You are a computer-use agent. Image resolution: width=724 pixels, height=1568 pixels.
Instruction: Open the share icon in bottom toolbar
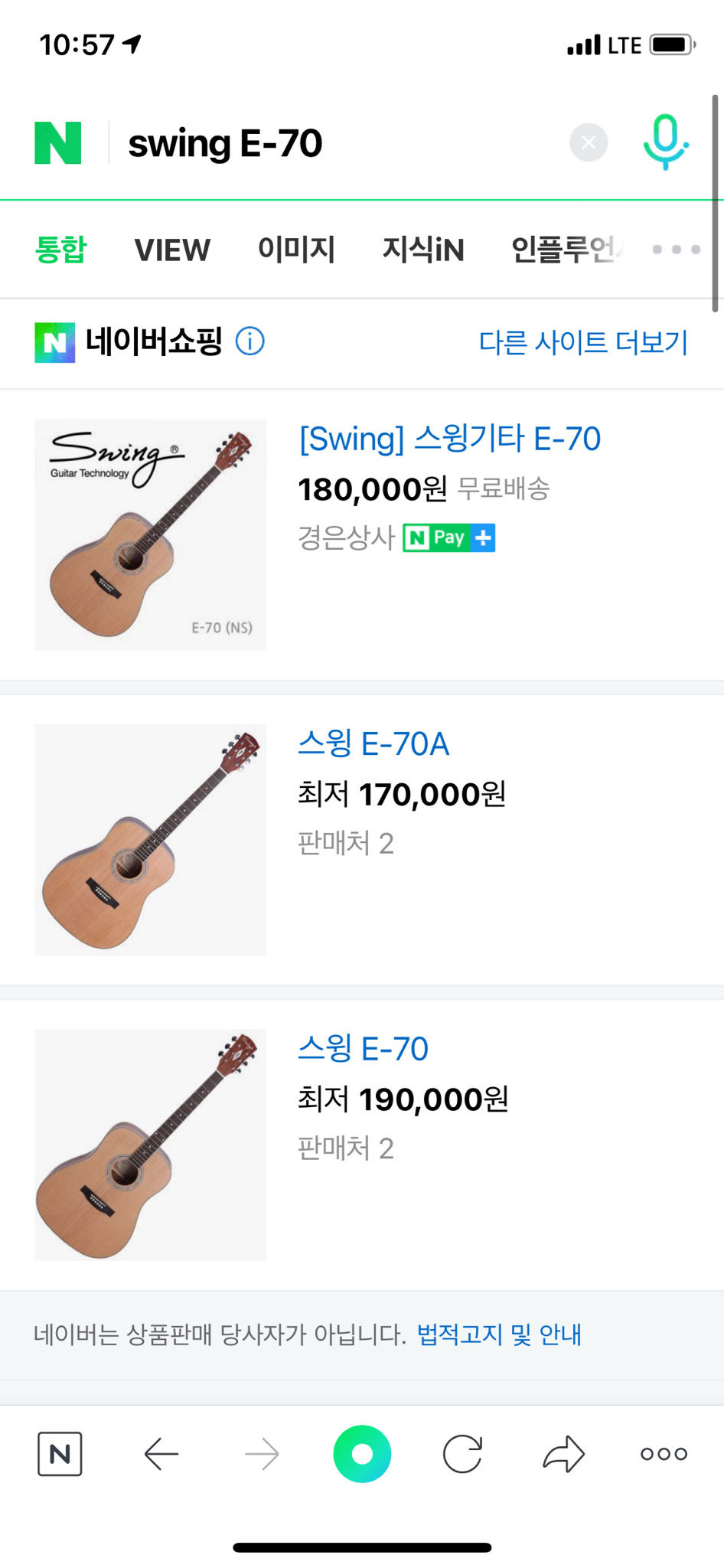(563, 1453)
